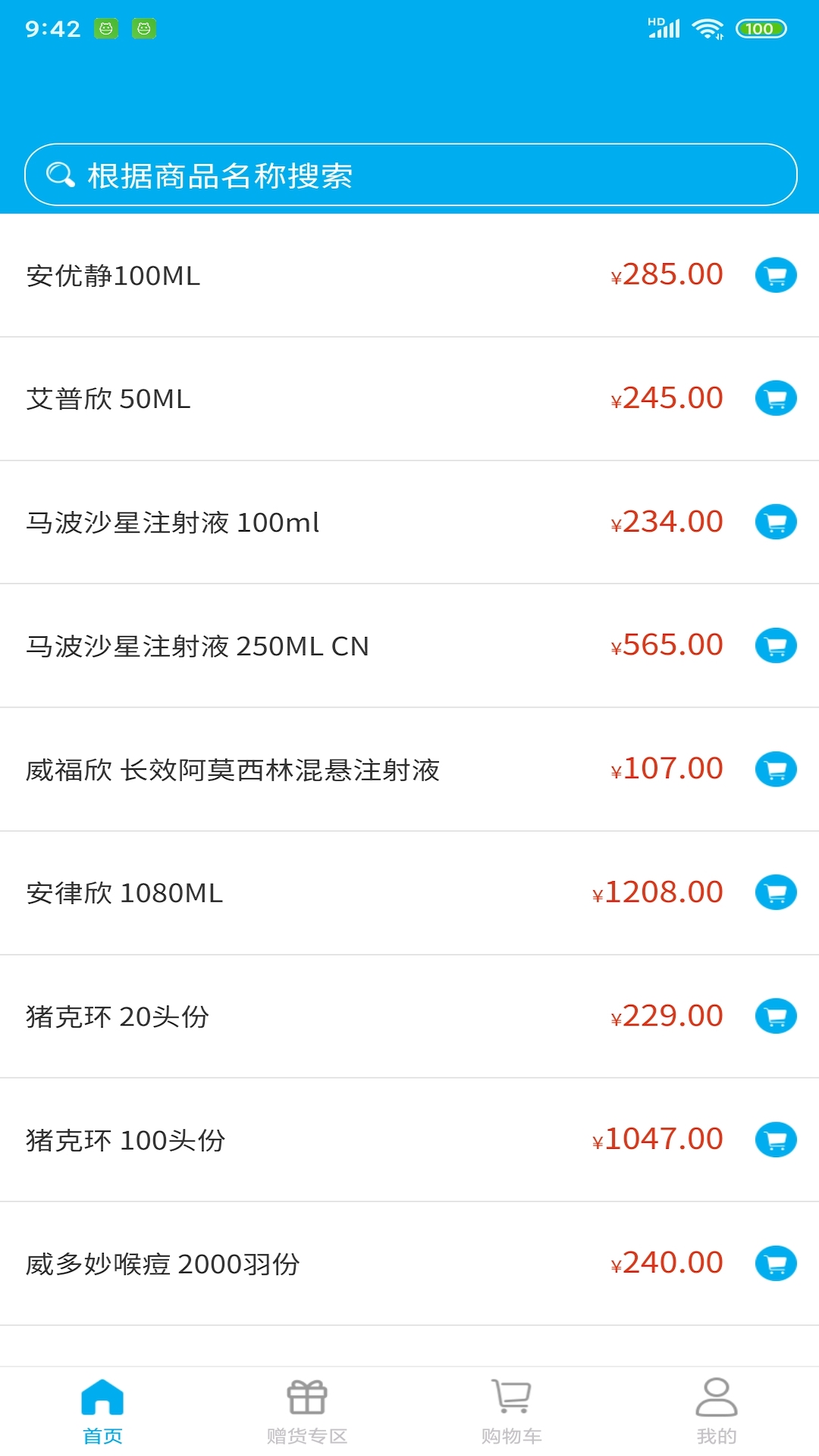Add 马波沙星注射液 100ml to the cart
This screenshot has width=819, height=1456.
pyautogui.click(x=776, y=522)
